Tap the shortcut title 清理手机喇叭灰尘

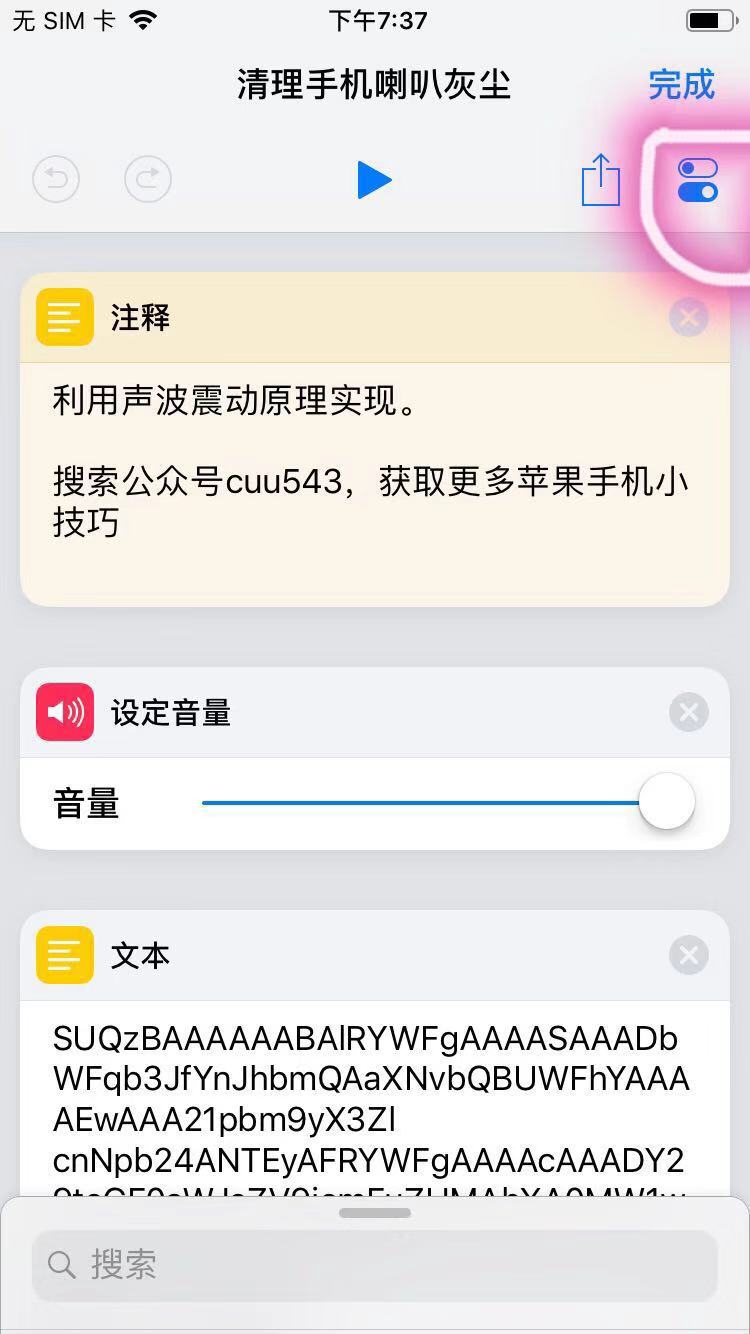(373, 85)
